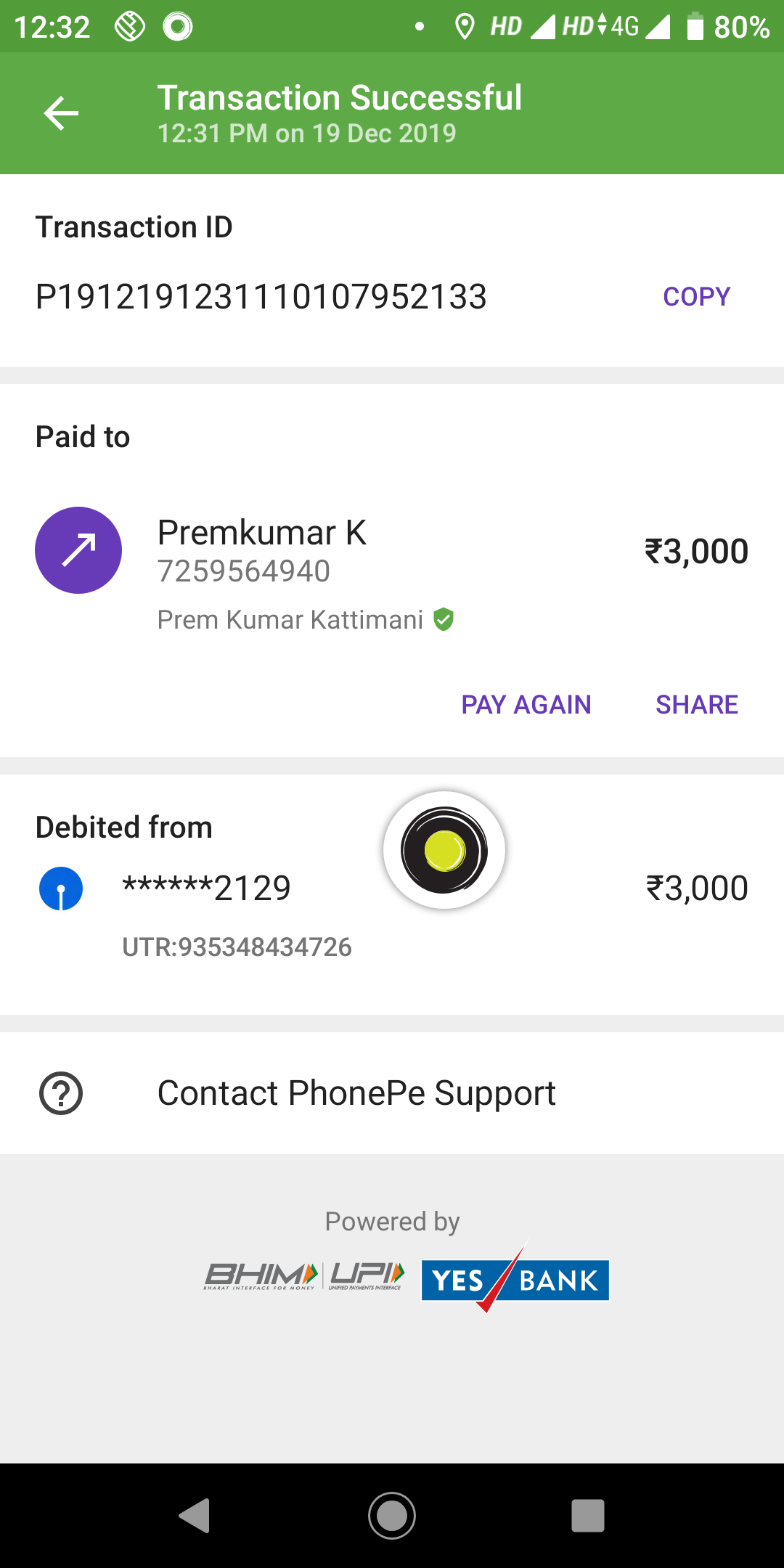Image resolution: width=784 pixels, height=1568 pixels.
Task: Go back using the header arrow
Action: [61, 113]
